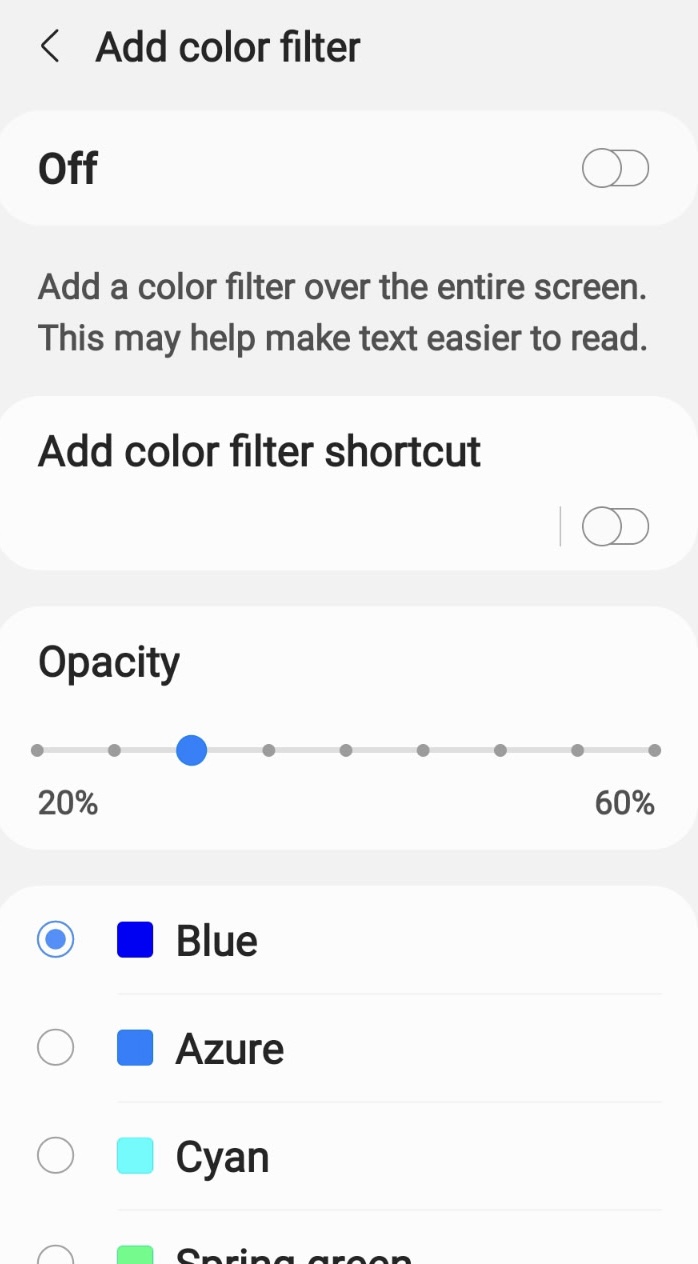
Task: Enable the Add color filter shortcut toggle
Action: 615,527
